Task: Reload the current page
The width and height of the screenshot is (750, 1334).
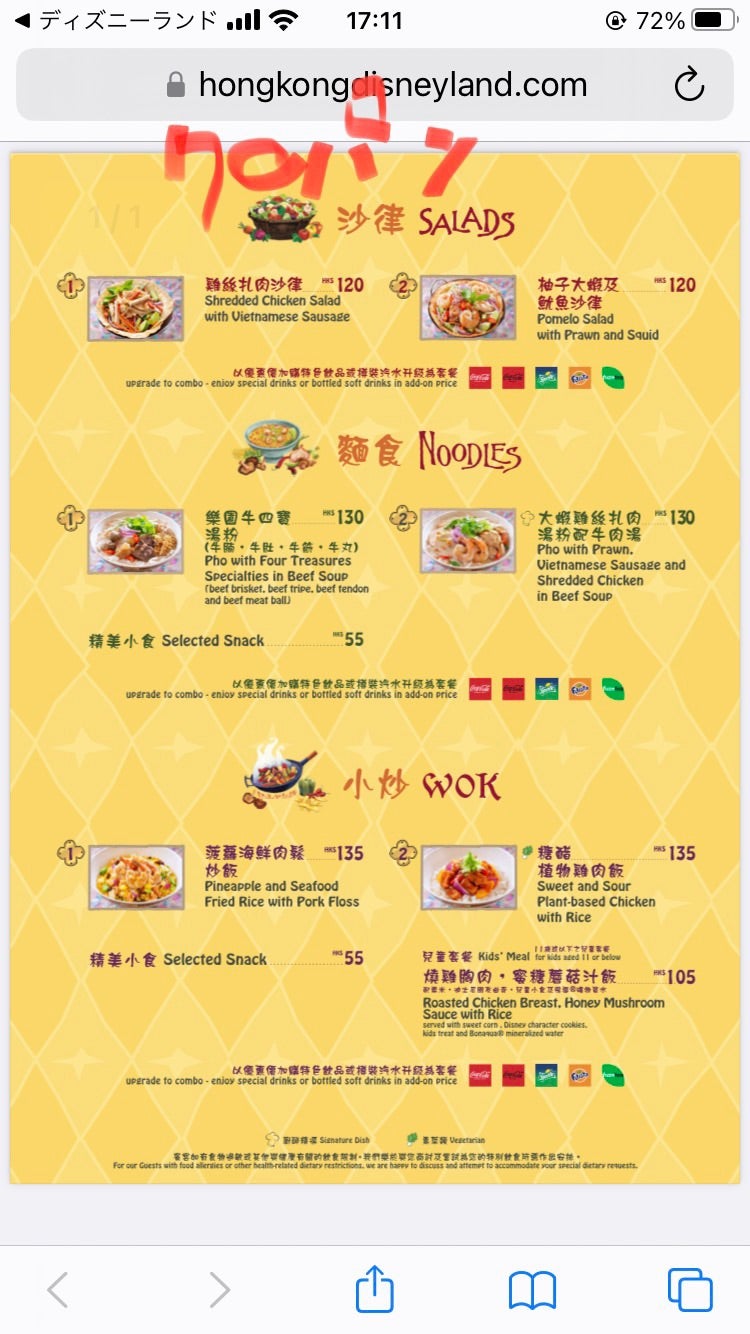Action: coord(689,85)
